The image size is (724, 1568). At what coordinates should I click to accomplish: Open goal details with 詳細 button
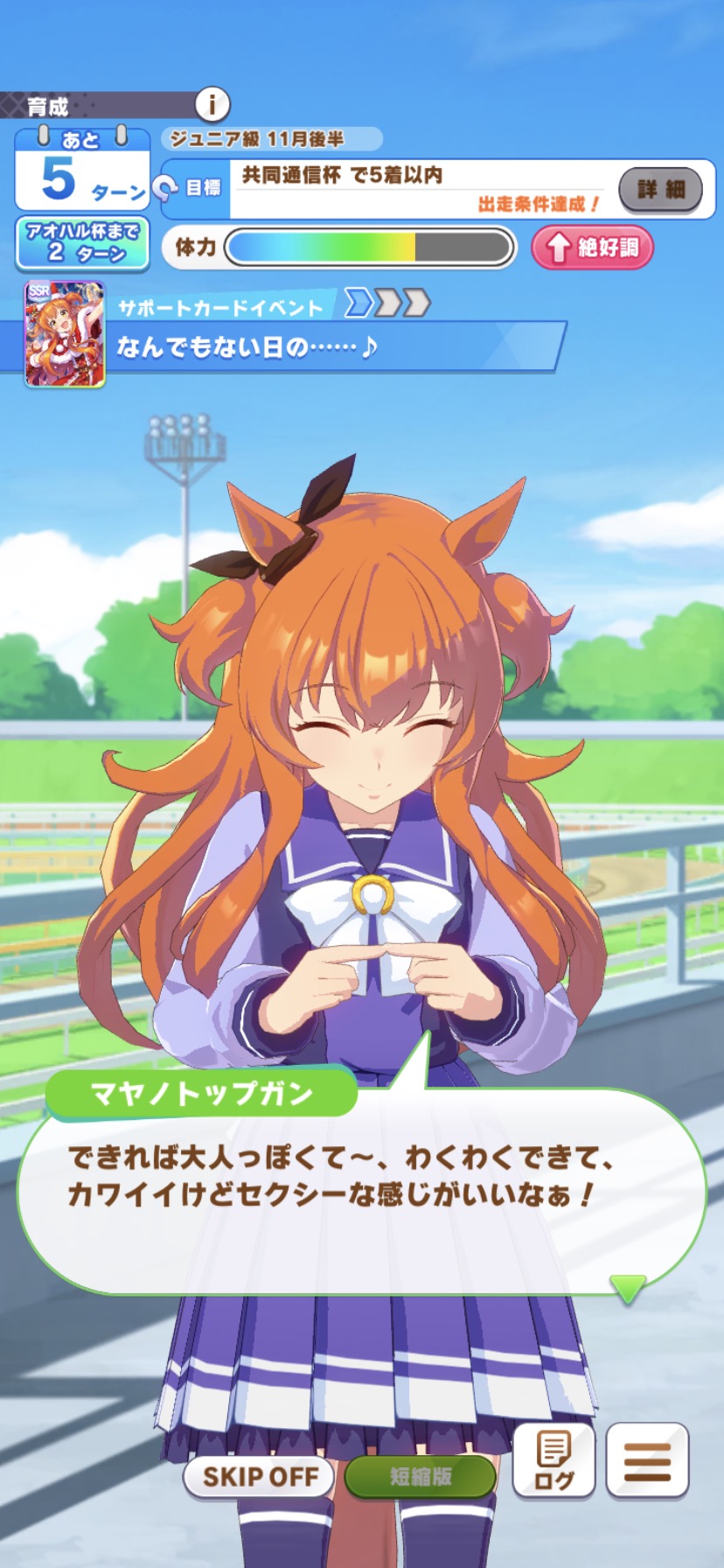pyautogui.click(x=660, y=189)
